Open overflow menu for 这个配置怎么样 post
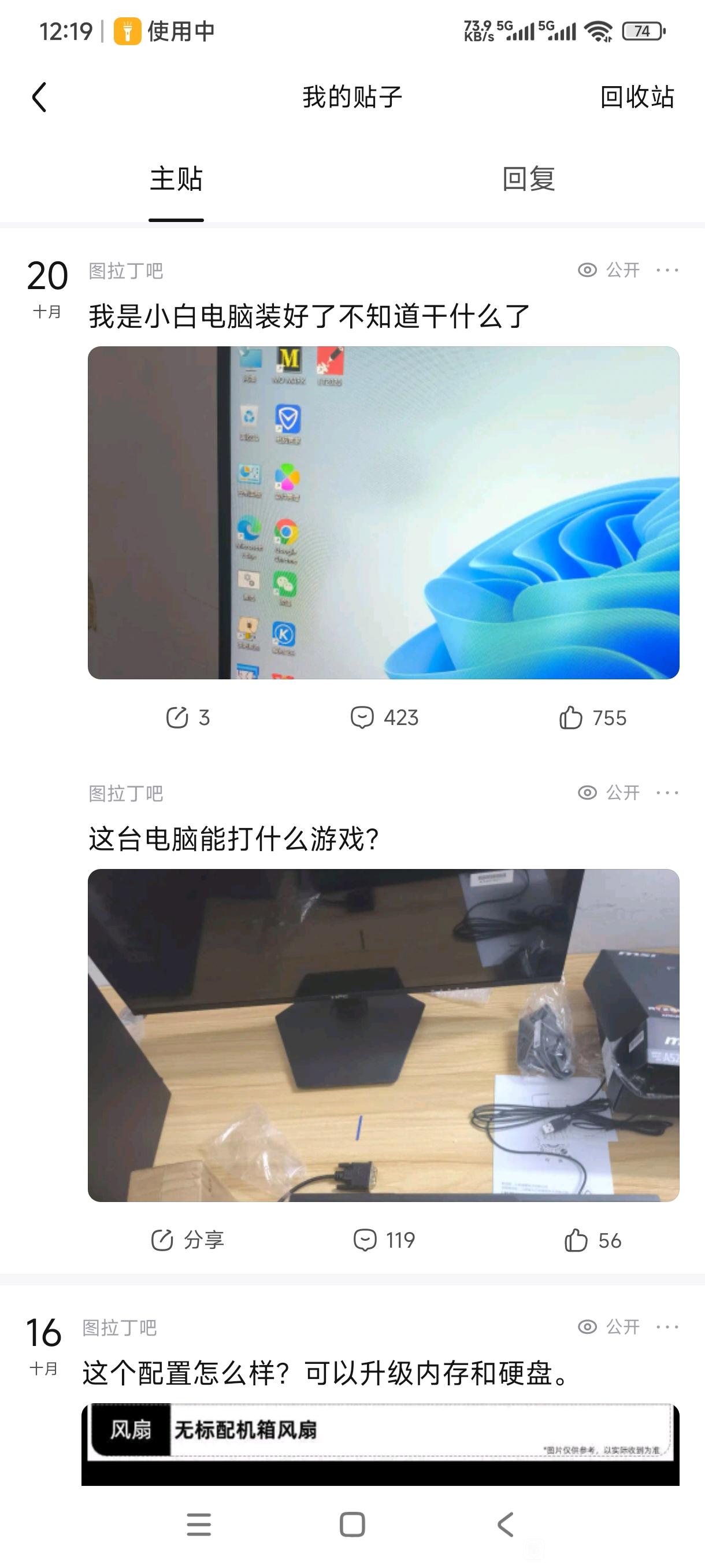The image size is (705, 1568). (x=667, y=1327)
